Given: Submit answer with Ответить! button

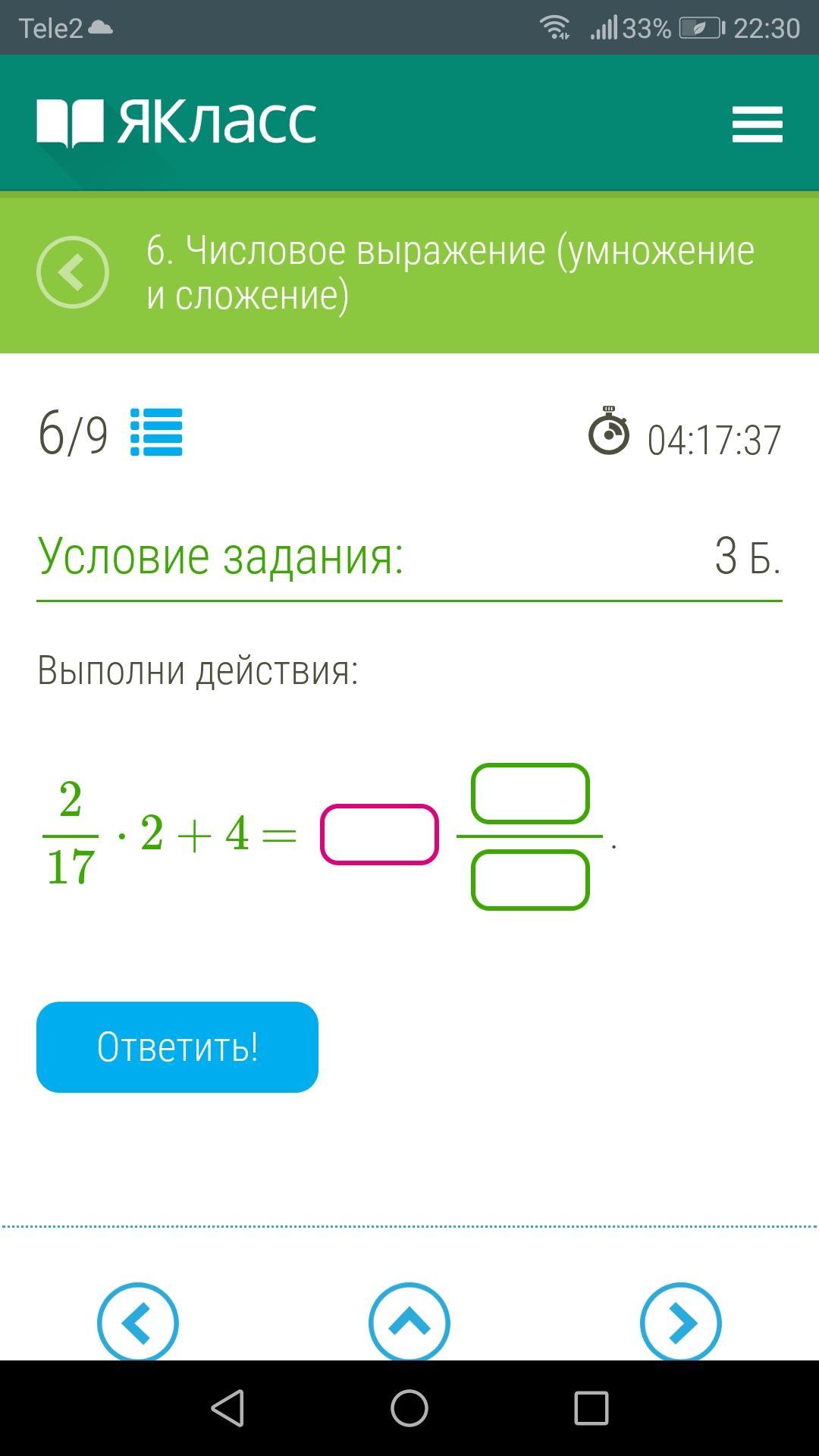Looking at the screenshot, I should (177, 1047).
